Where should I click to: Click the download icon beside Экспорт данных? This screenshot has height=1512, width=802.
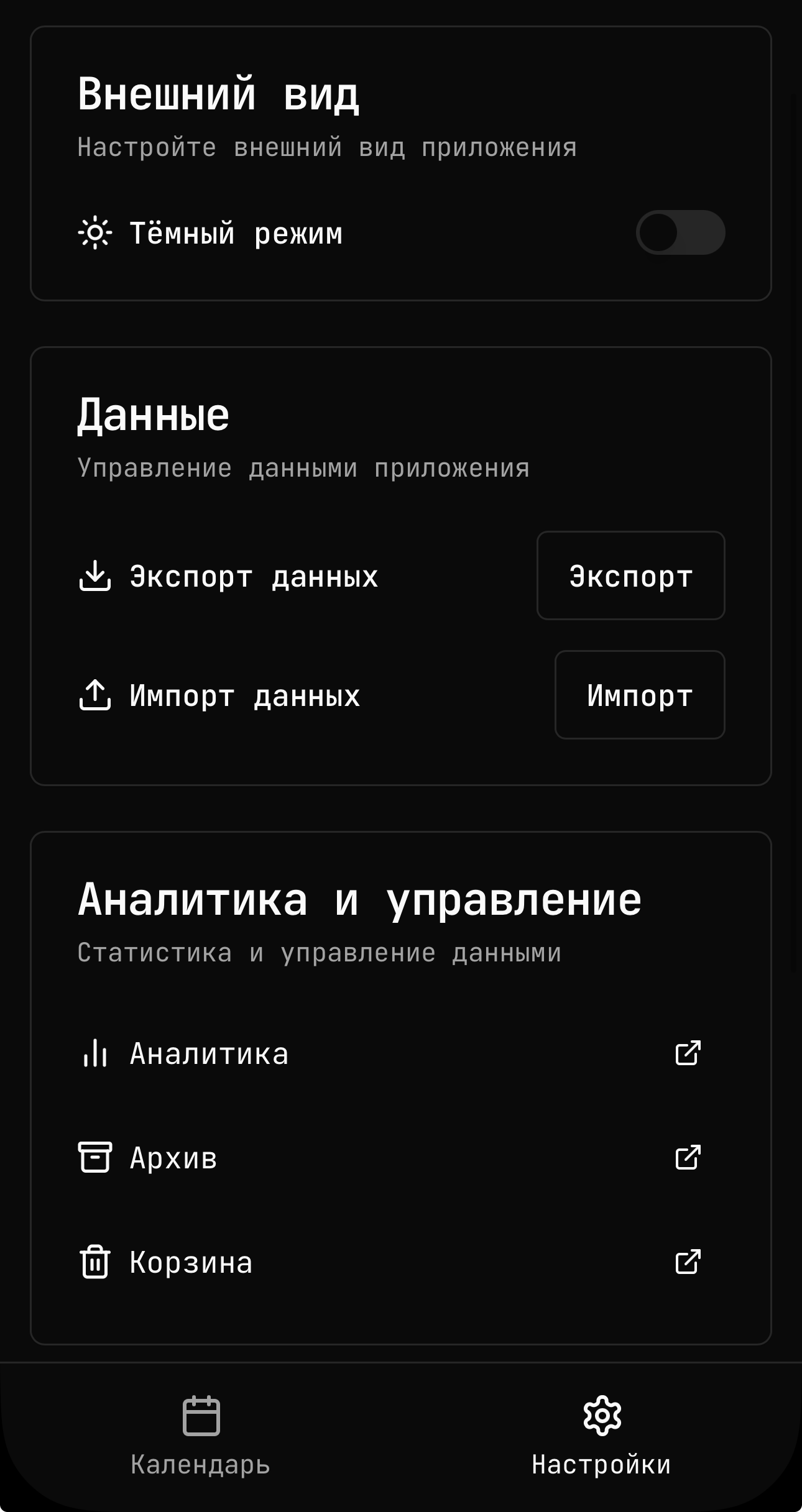94,576
